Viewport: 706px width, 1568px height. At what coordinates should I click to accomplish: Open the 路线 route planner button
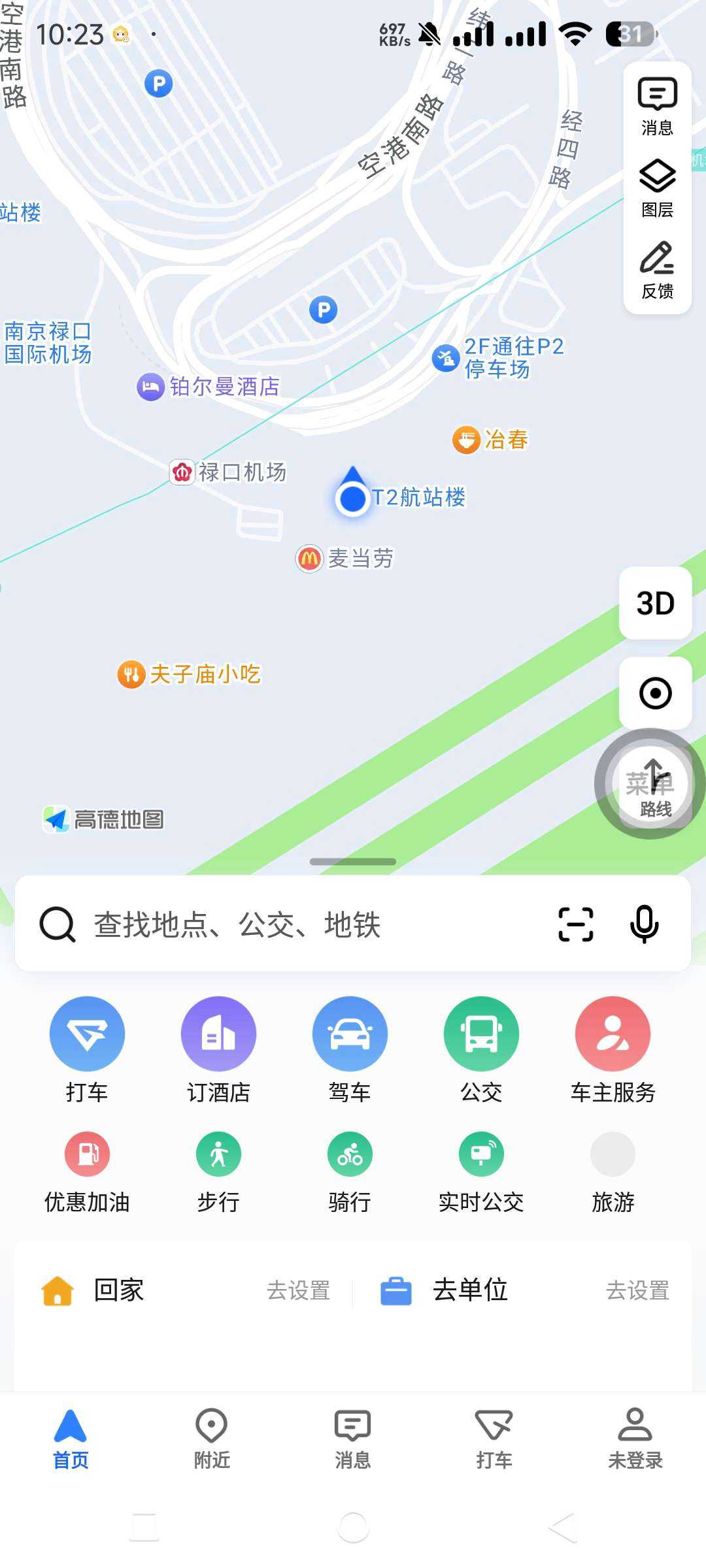(x=650, y=784)
